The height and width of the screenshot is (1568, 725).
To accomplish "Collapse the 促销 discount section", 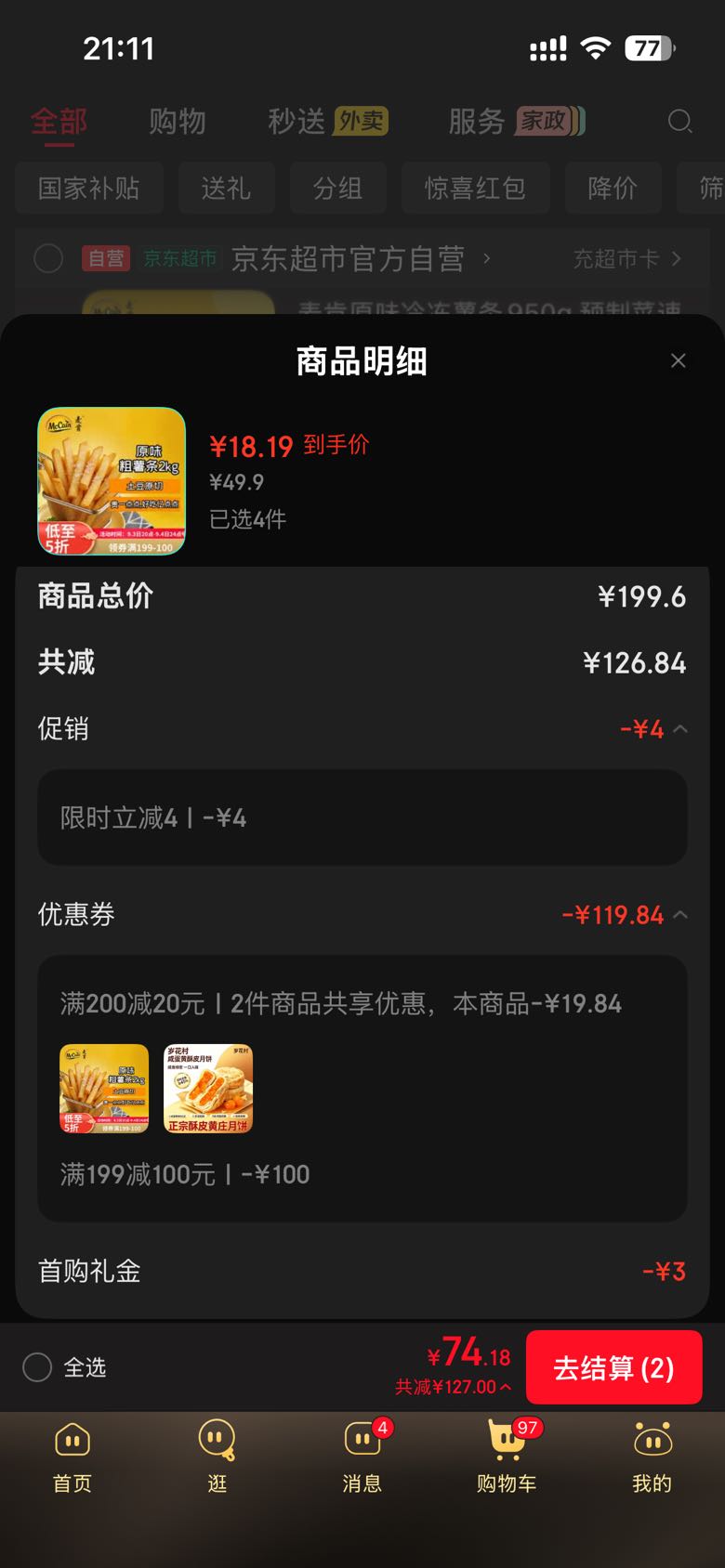I will (680, 729).
